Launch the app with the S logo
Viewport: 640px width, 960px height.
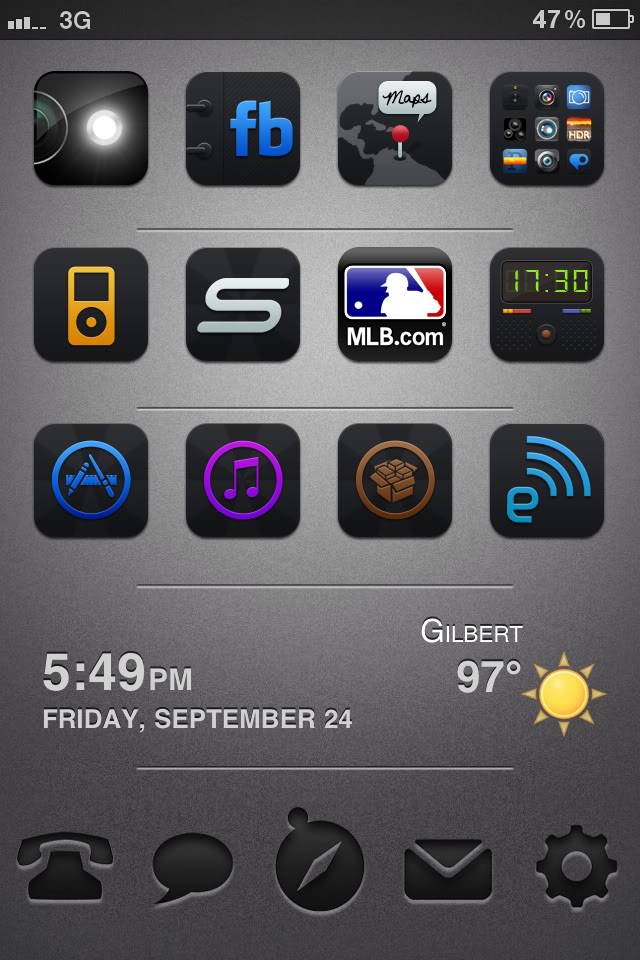point(243,305)
